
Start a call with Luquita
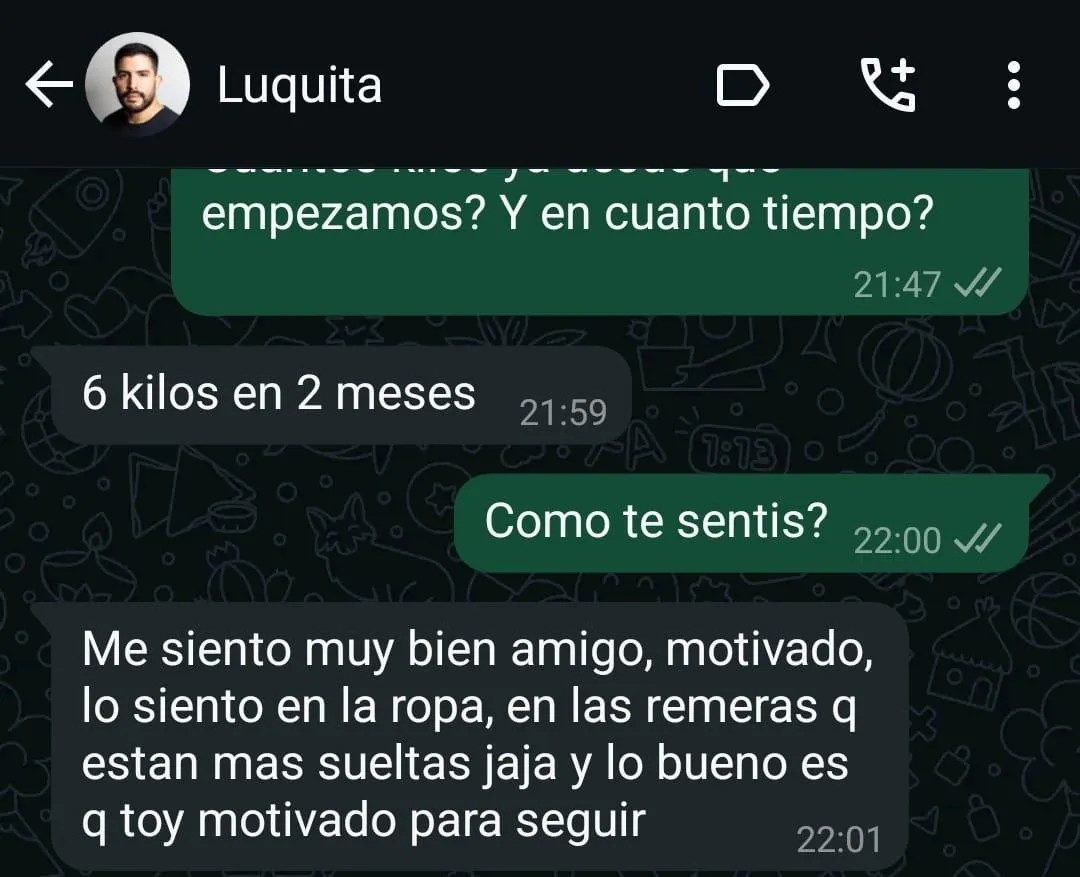(x=889, y=85)
